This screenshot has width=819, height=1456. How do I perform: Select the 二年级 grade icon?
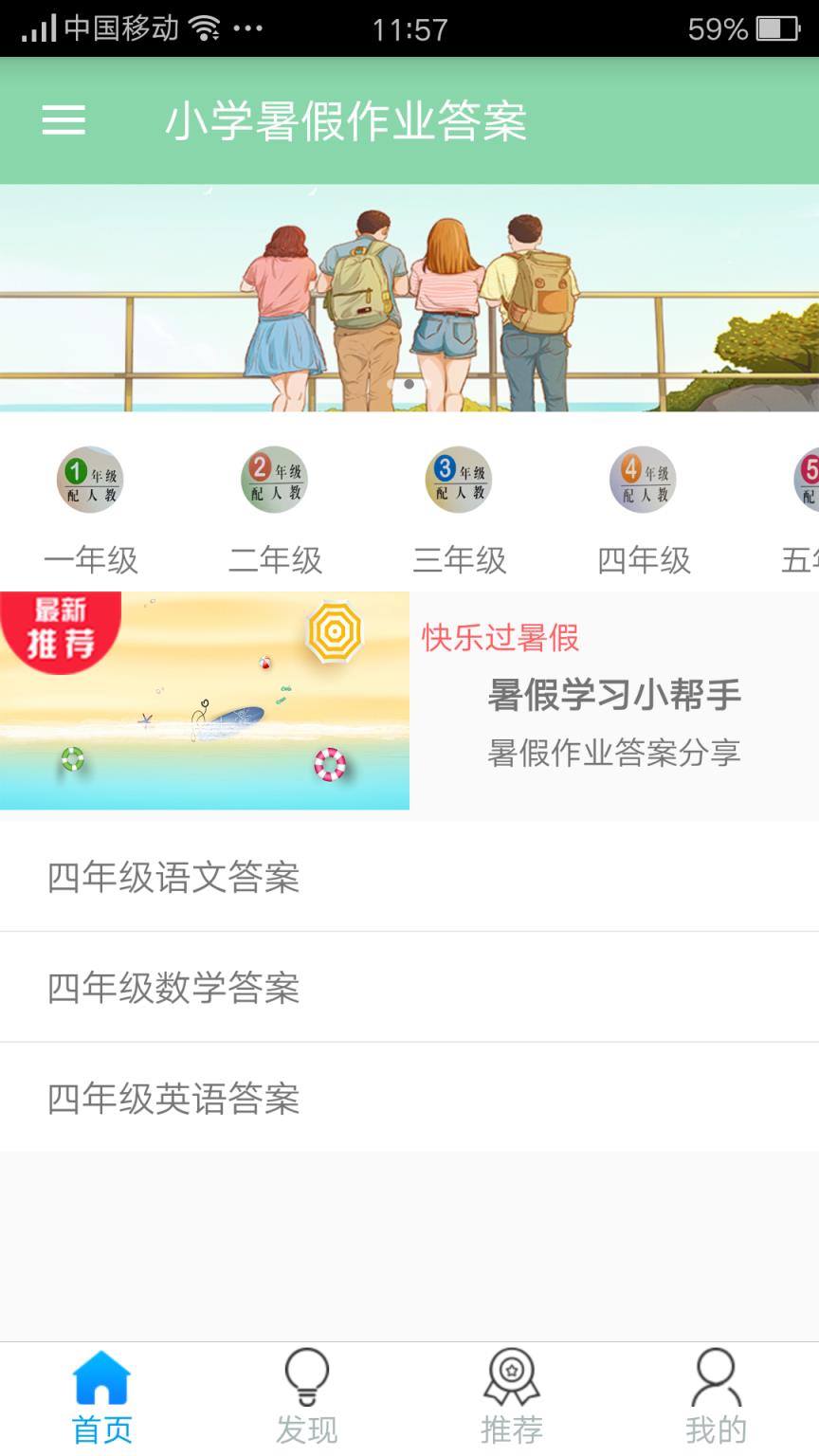(274, 480)
